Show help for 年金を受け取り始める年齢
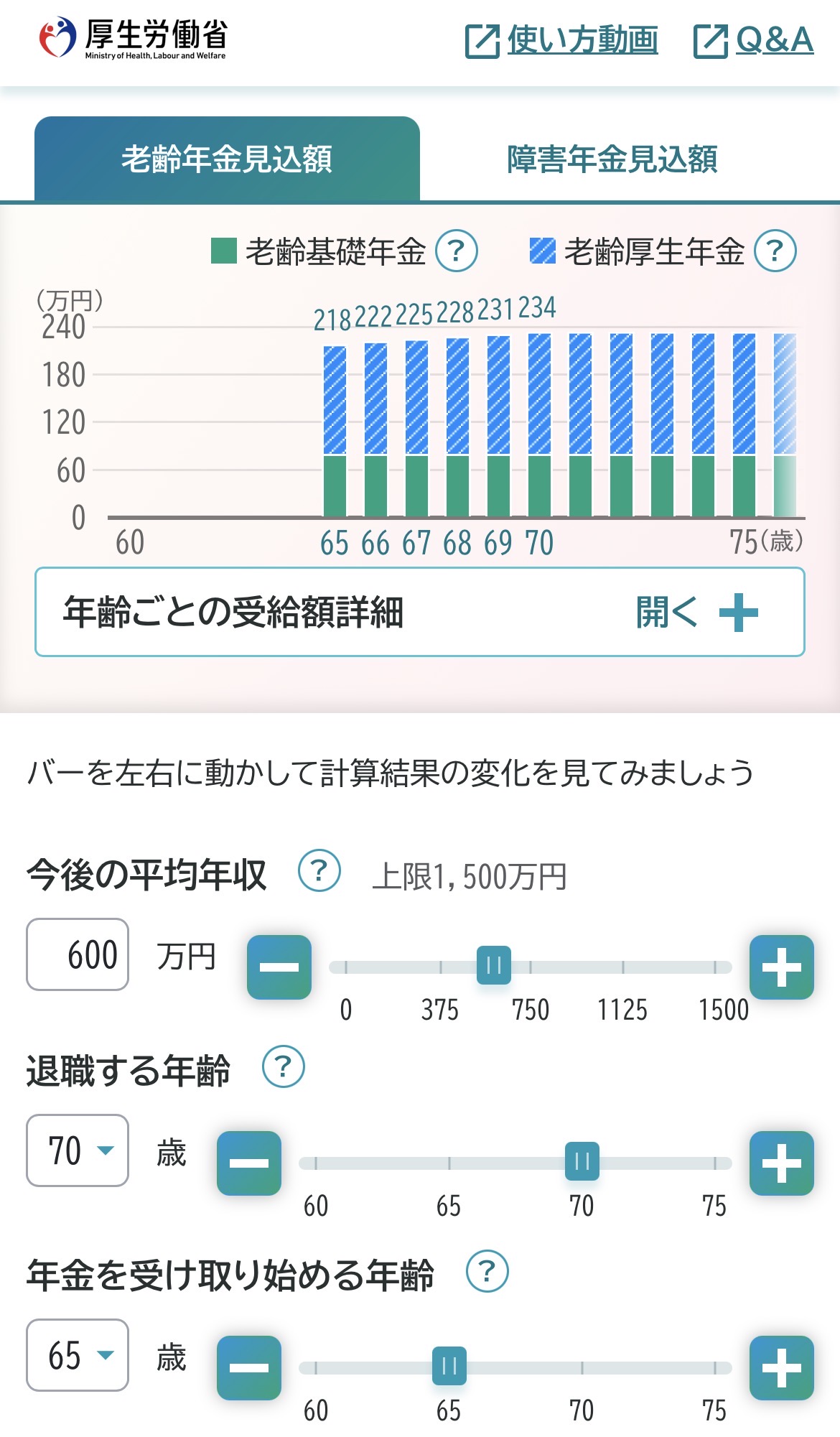 coord(487,1271)
